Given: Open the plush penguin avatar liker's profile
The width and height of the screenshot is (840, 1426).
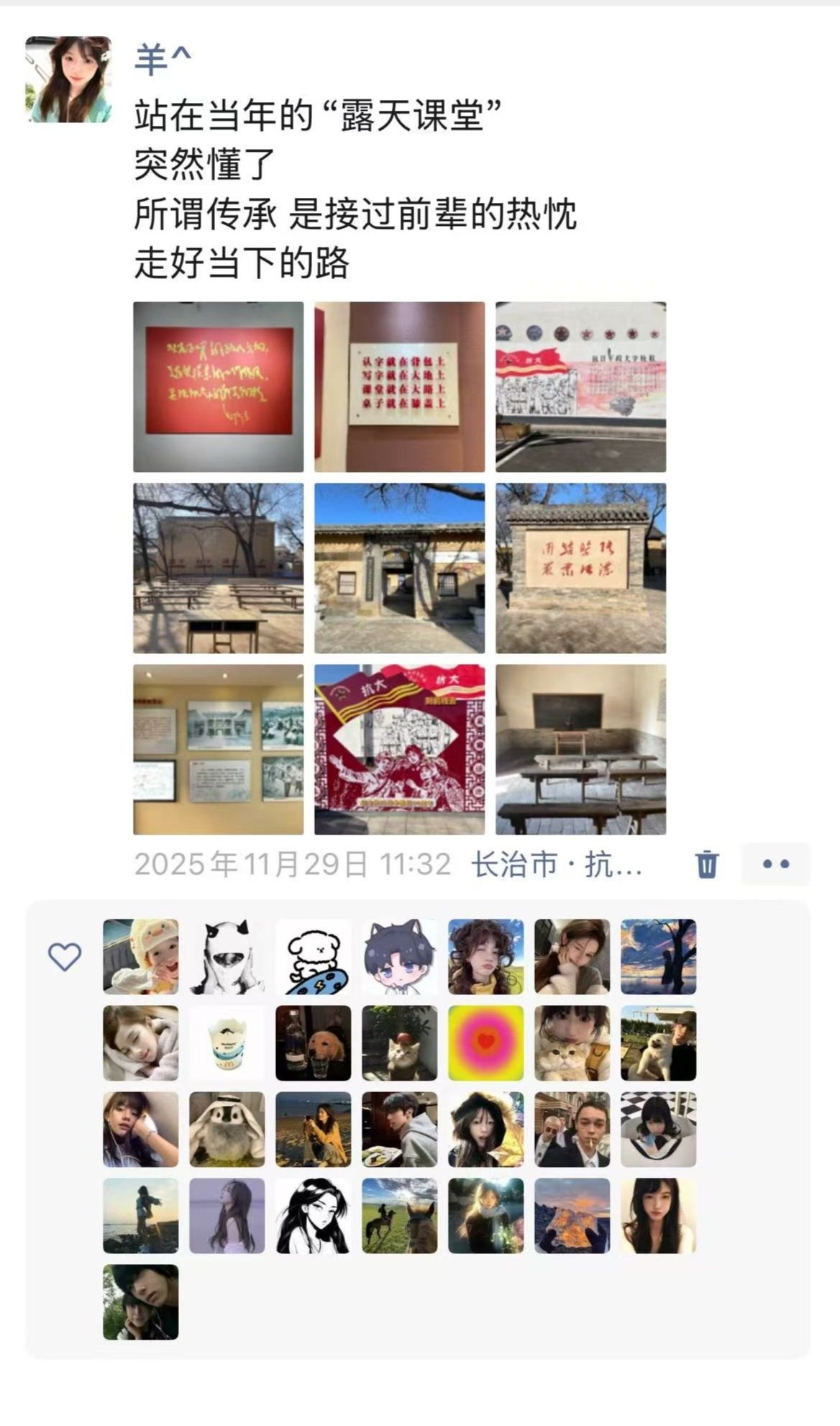Looking at the screenshot, I should tap(227, 1130).
